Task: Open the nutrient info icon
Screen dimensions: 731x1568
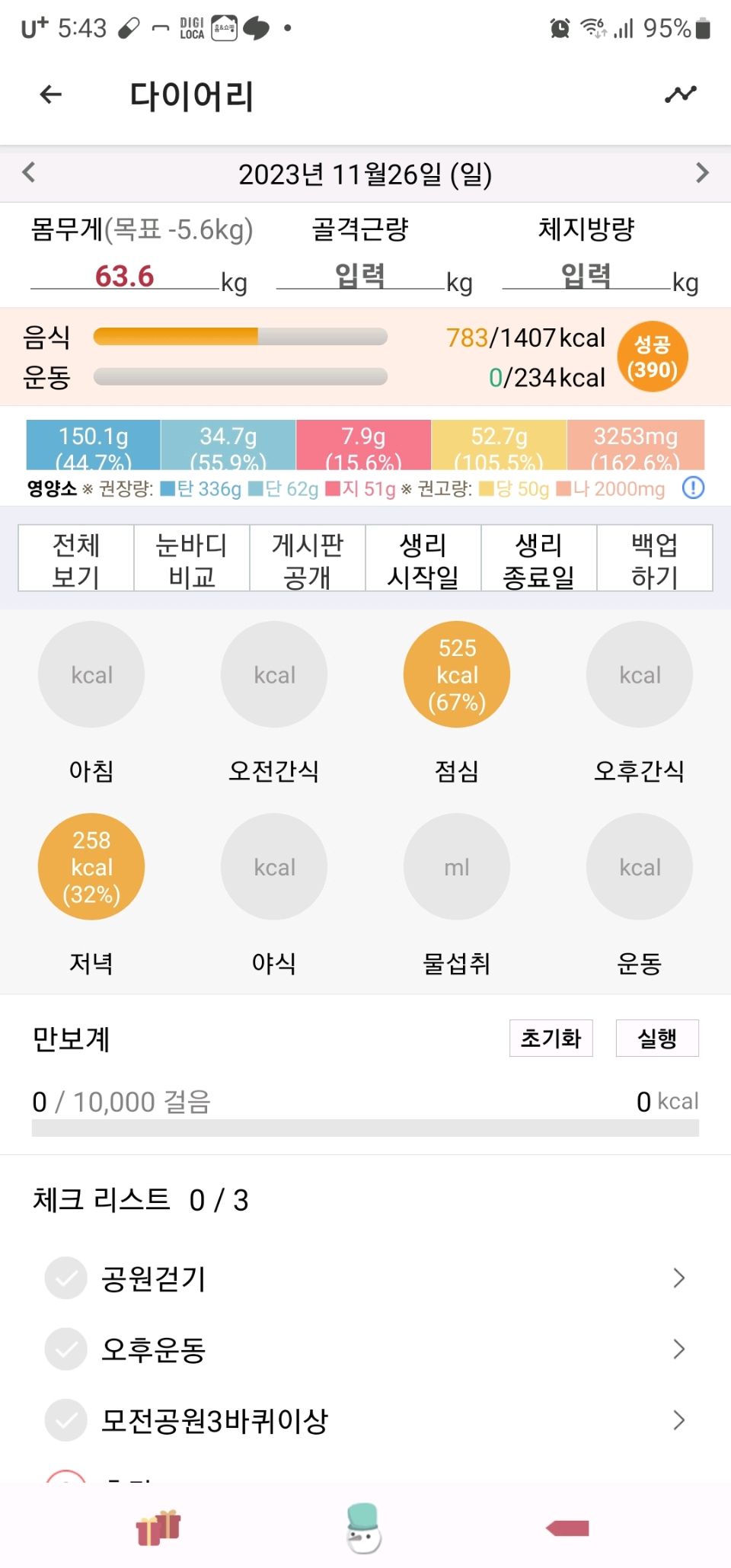Action: coord(693,488)
